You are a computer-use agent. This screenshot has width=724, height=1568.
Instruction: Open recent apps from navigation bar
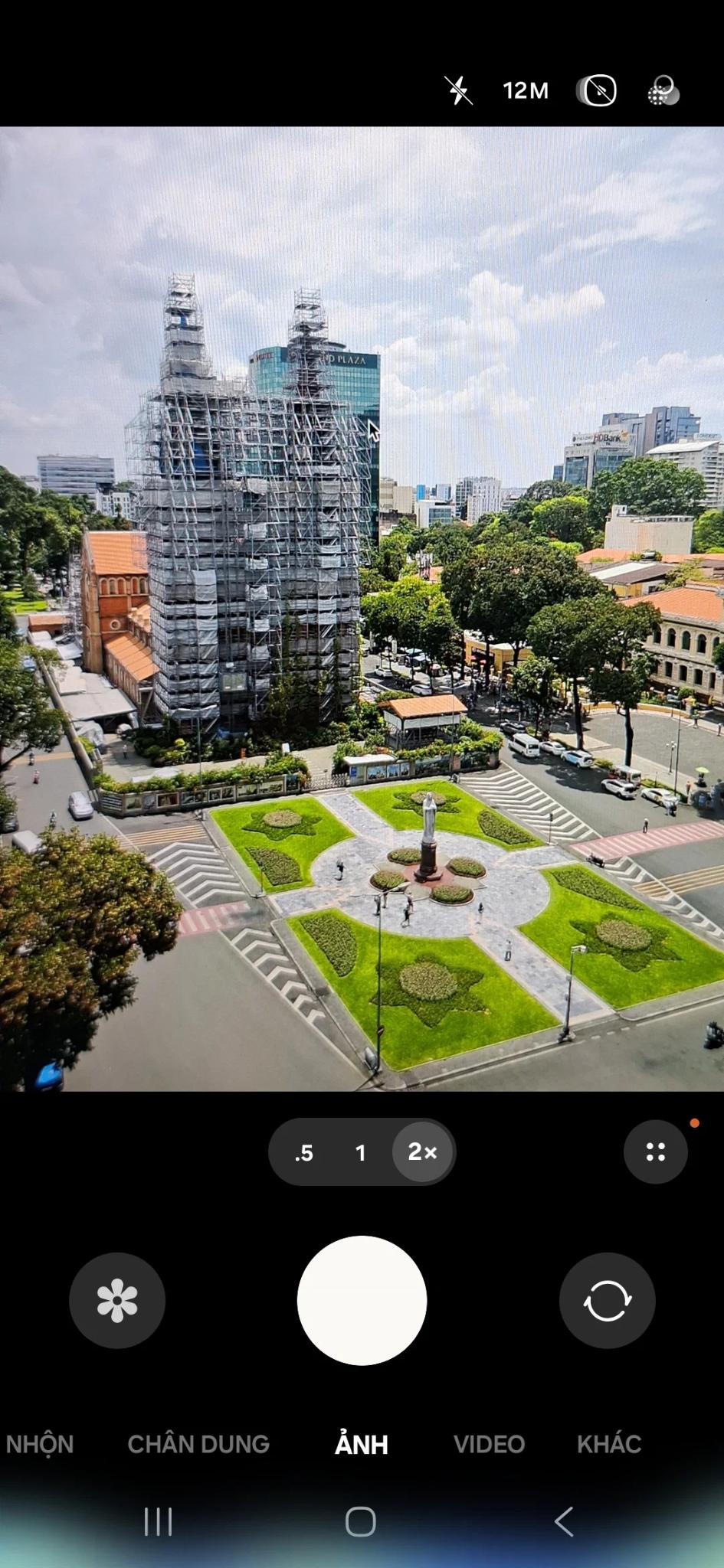pyautogui.click(x=159, y=1522)
